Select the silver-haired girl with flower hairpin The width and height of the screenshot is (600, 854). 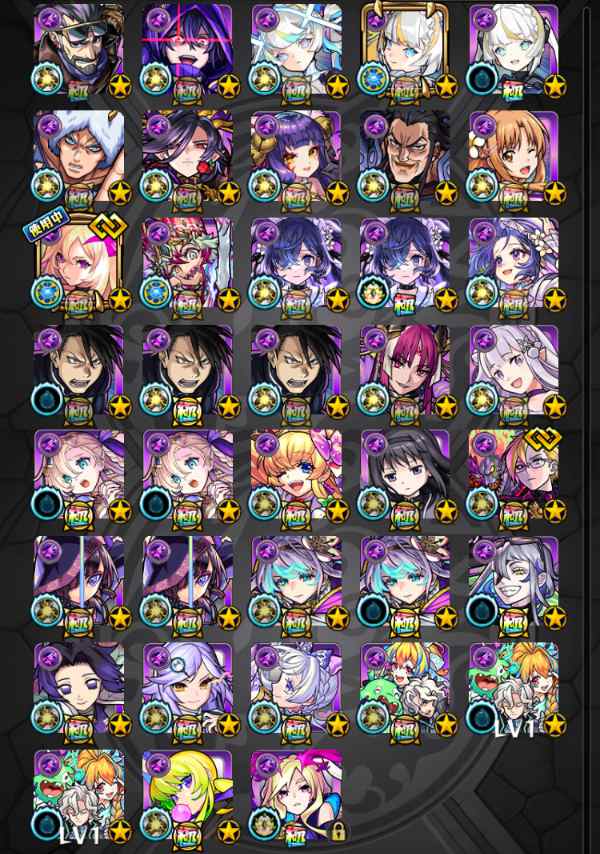(x=515, y=371)
